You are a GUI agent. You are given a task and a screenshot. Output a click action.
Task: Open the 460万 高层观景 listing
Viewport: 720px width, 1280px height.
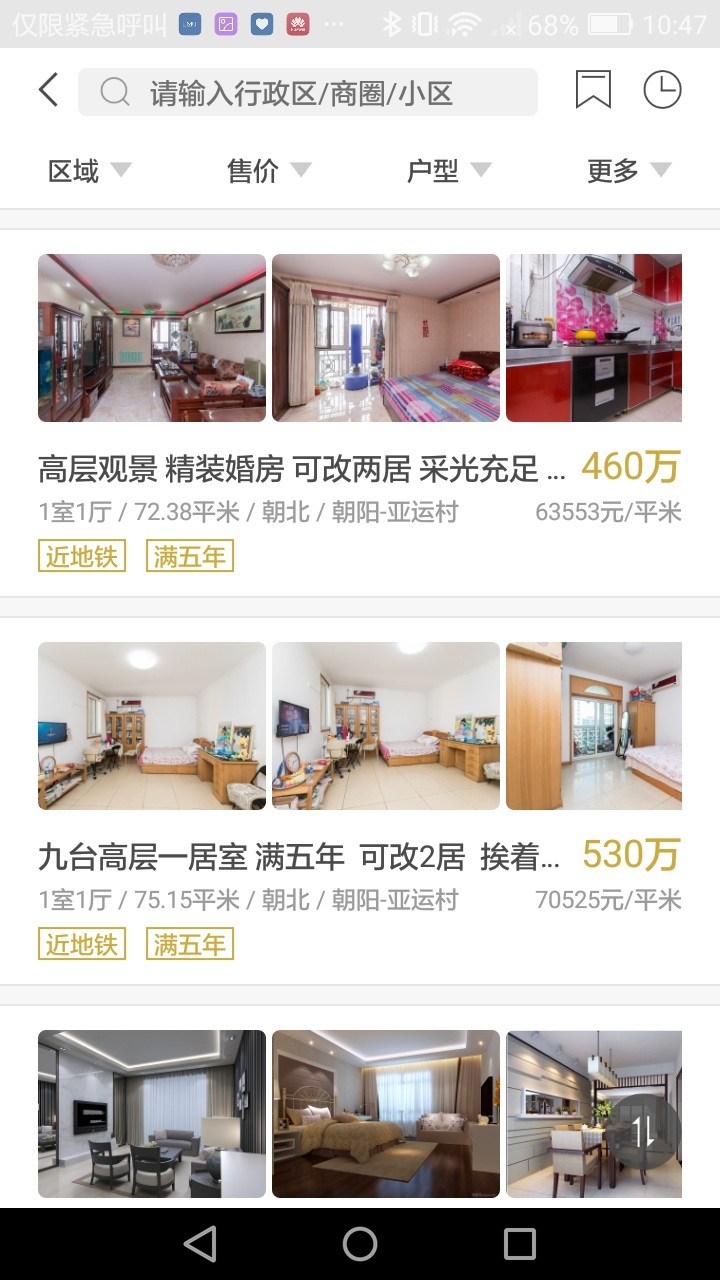pos(300,467)
